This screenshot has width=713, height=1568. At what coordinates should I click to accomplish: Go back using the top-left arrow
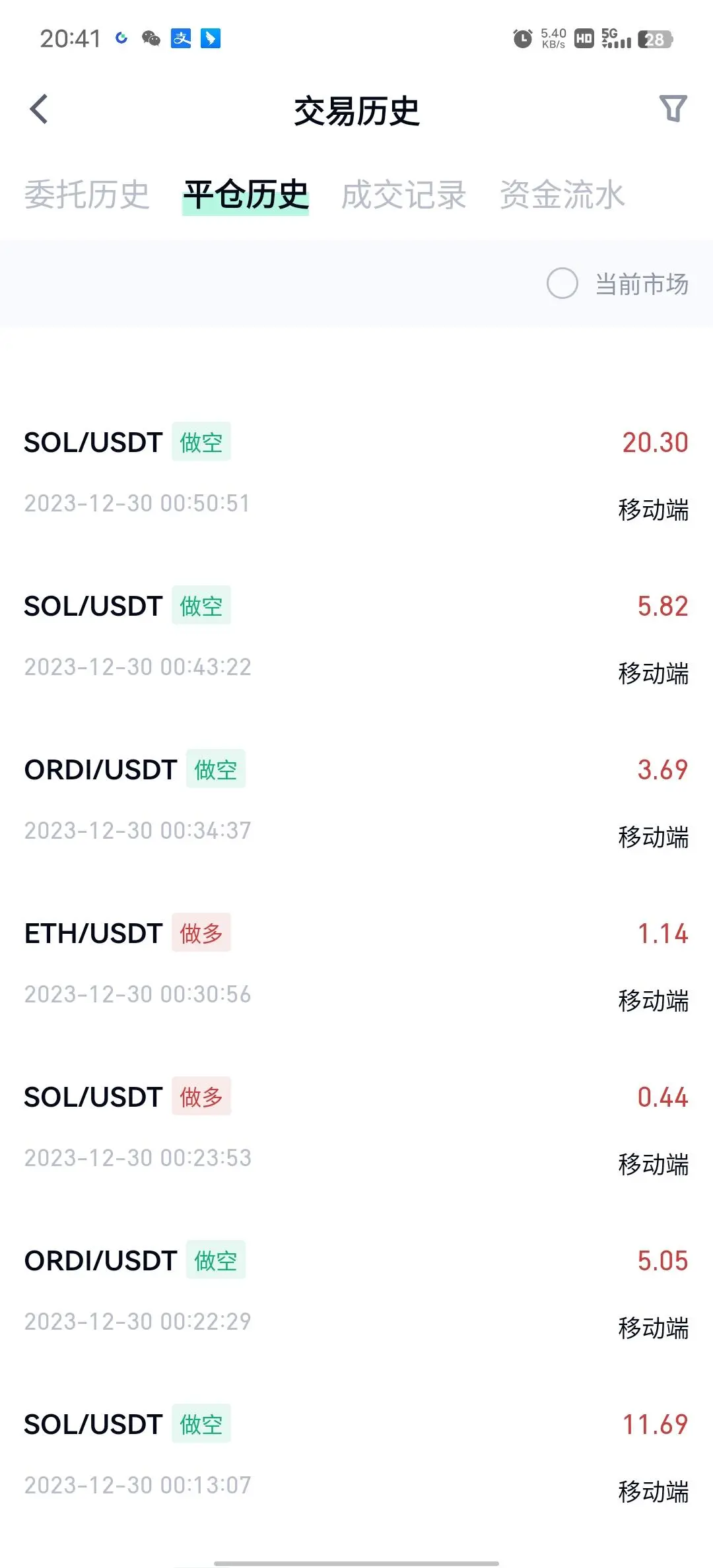39,109
